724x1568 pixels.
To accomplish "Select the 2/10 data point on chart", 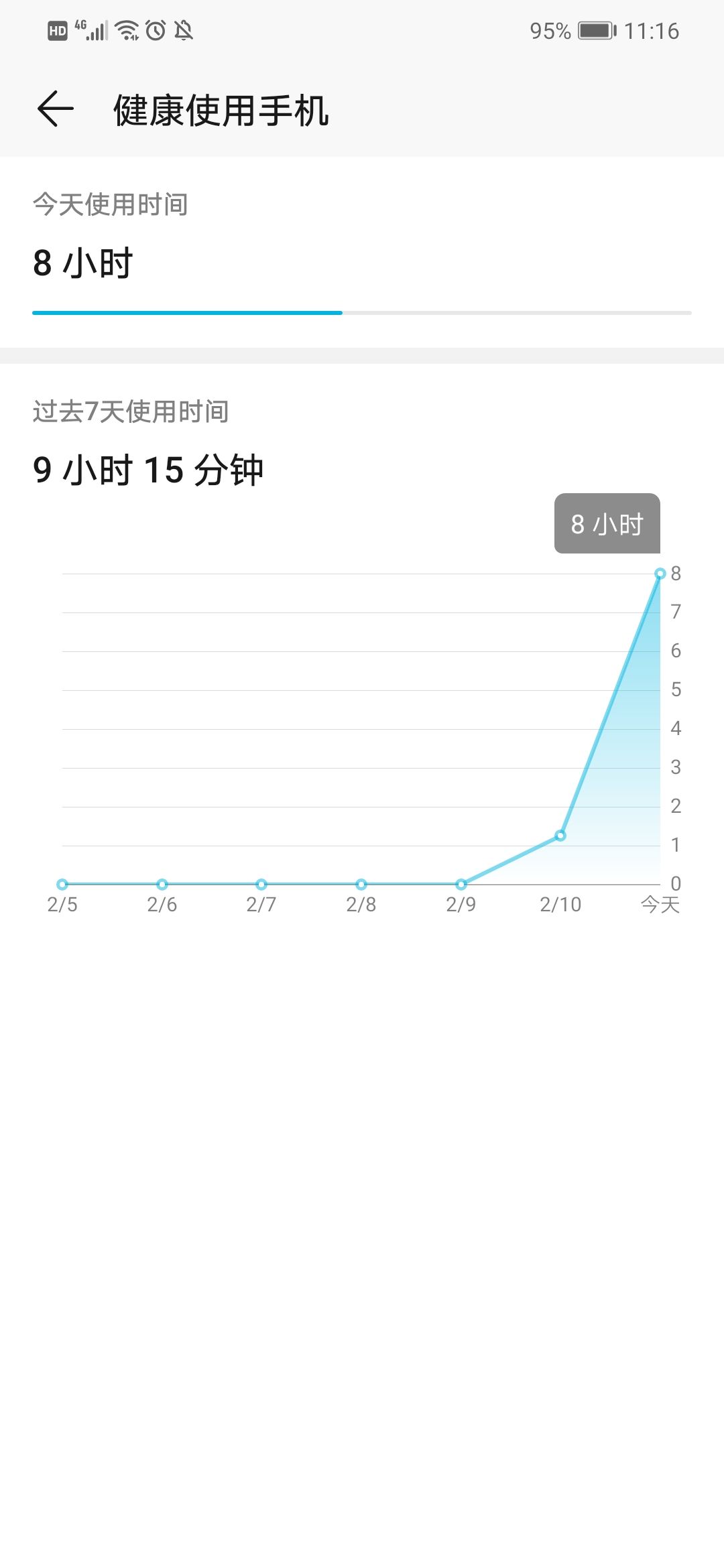I will 560,836.
